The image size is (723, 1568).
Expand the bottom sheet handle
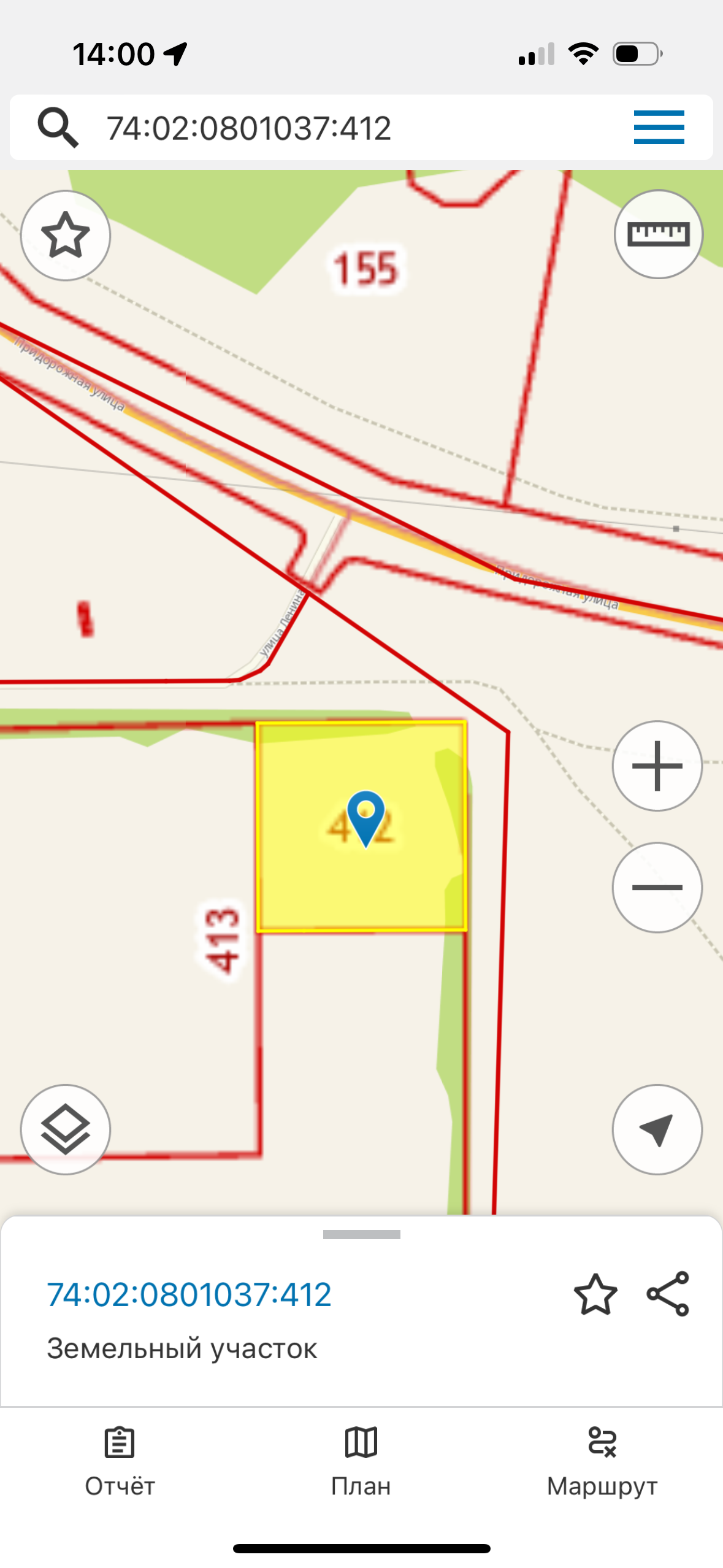(x=361, y=1234)
